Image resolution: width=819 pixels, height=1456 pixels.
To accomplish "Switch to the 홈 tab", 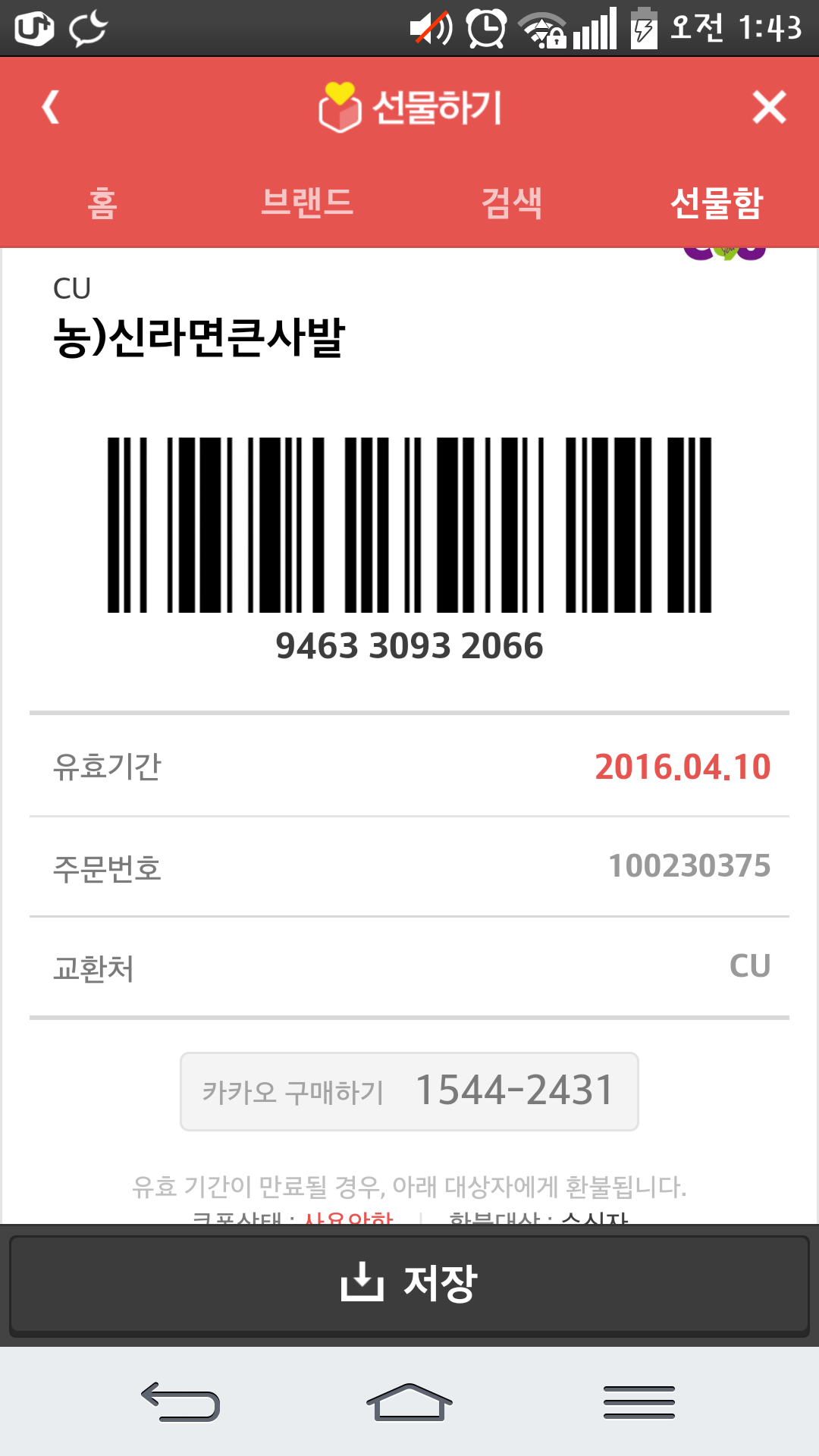I will [x=102, y=202].
